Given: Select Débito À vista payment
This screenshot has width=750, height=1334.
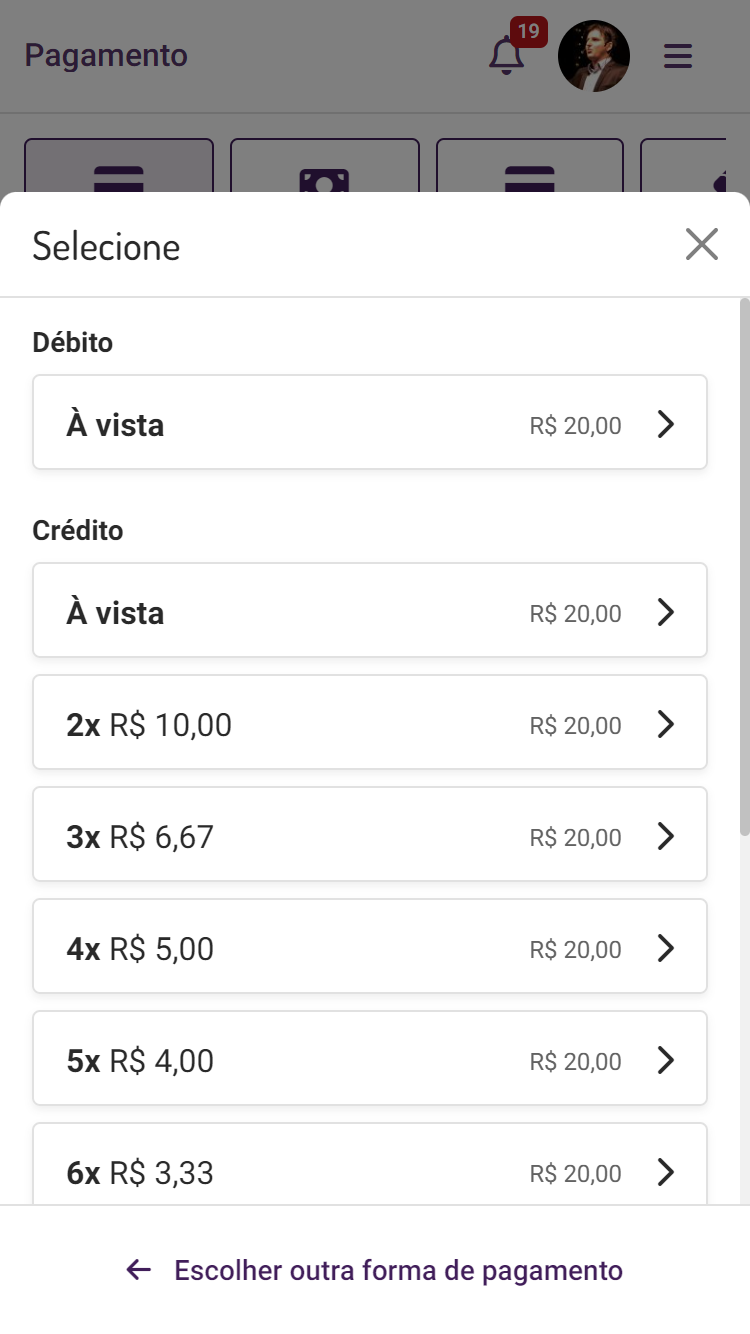Looking at the screenshot, I should [370, 423].
